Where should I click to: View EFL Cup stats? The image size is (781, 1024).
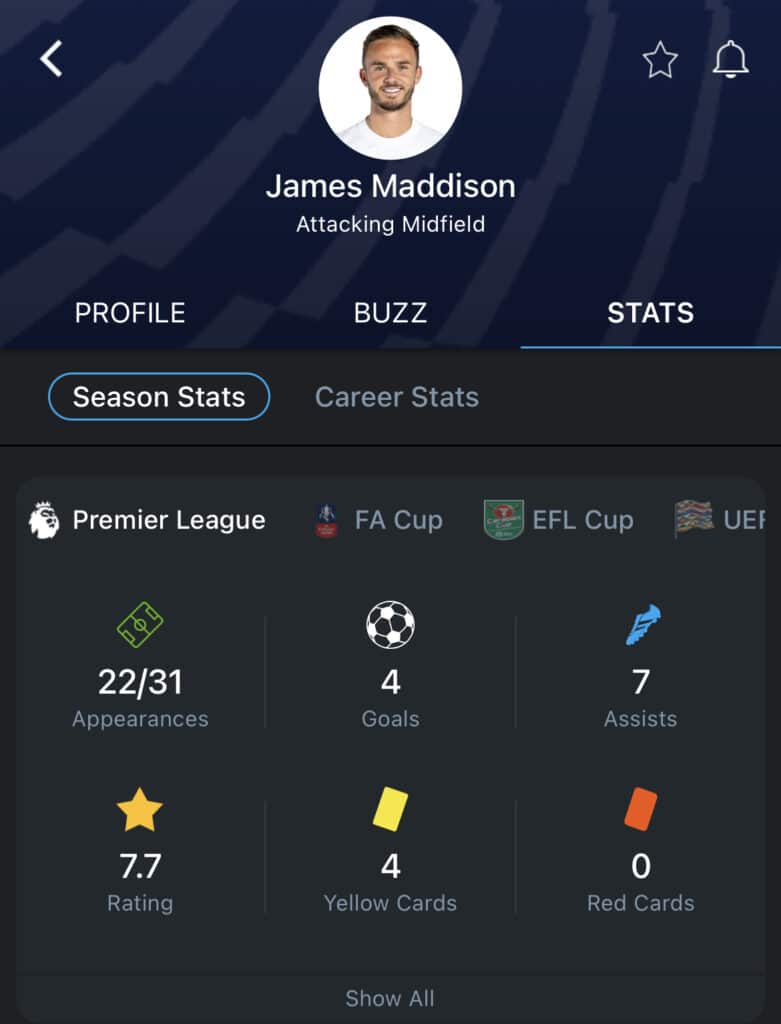tap(559, 520)
